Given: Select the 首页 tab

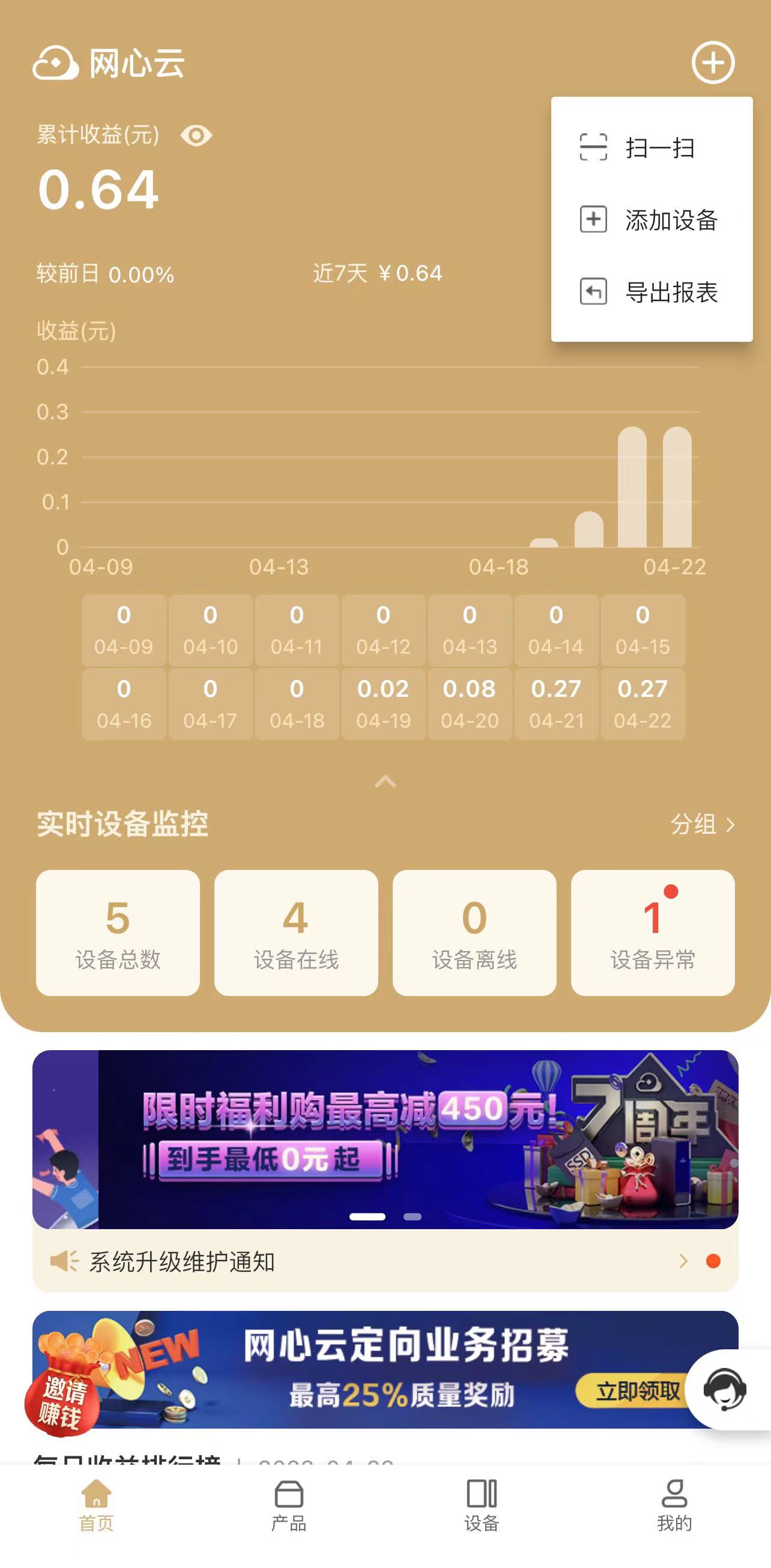Looking at the screenshot, I should pyautogui.click(x=96, y=1506).
